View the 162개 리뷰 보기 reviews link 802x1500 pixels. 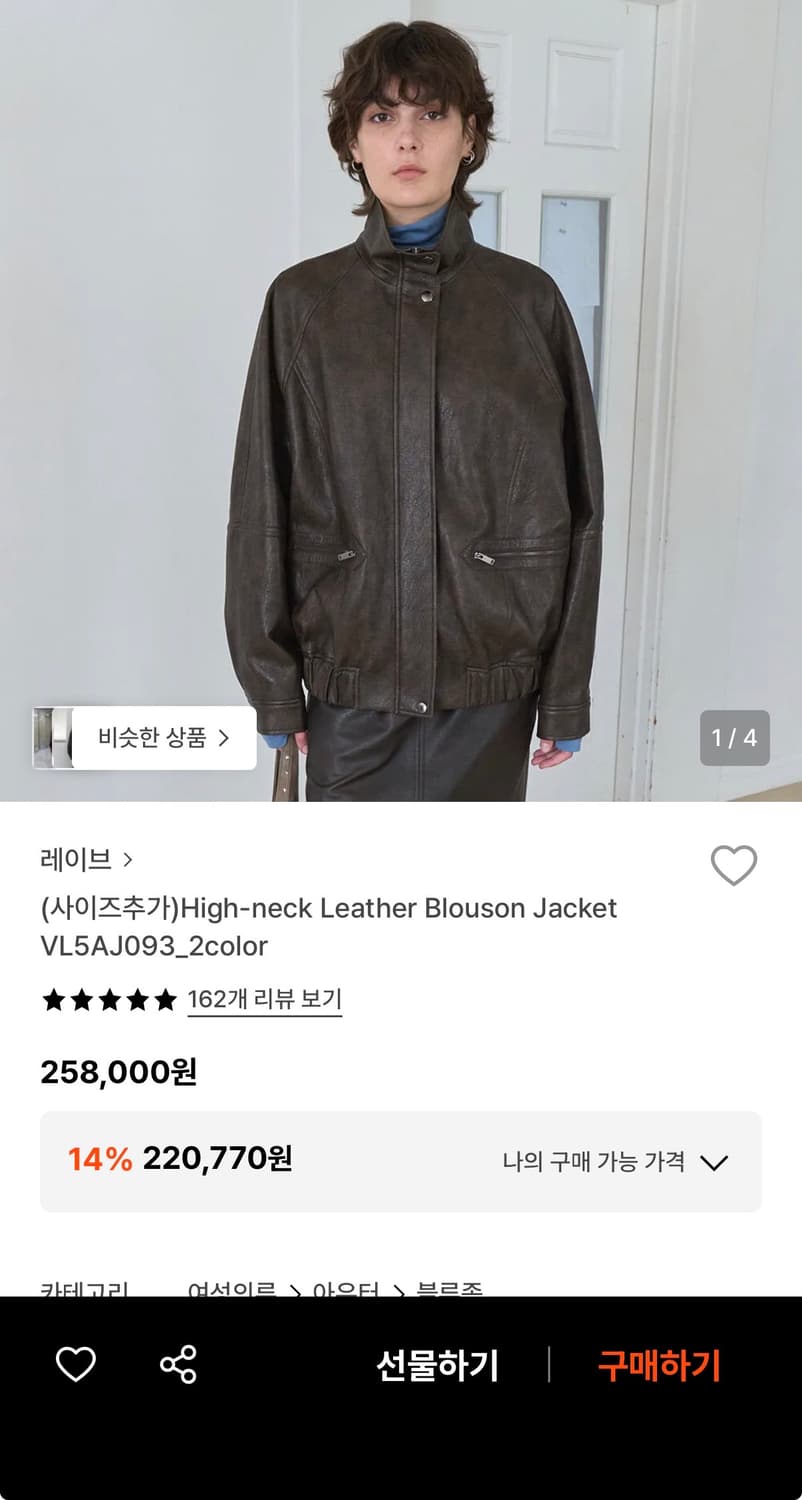[265, 999]
